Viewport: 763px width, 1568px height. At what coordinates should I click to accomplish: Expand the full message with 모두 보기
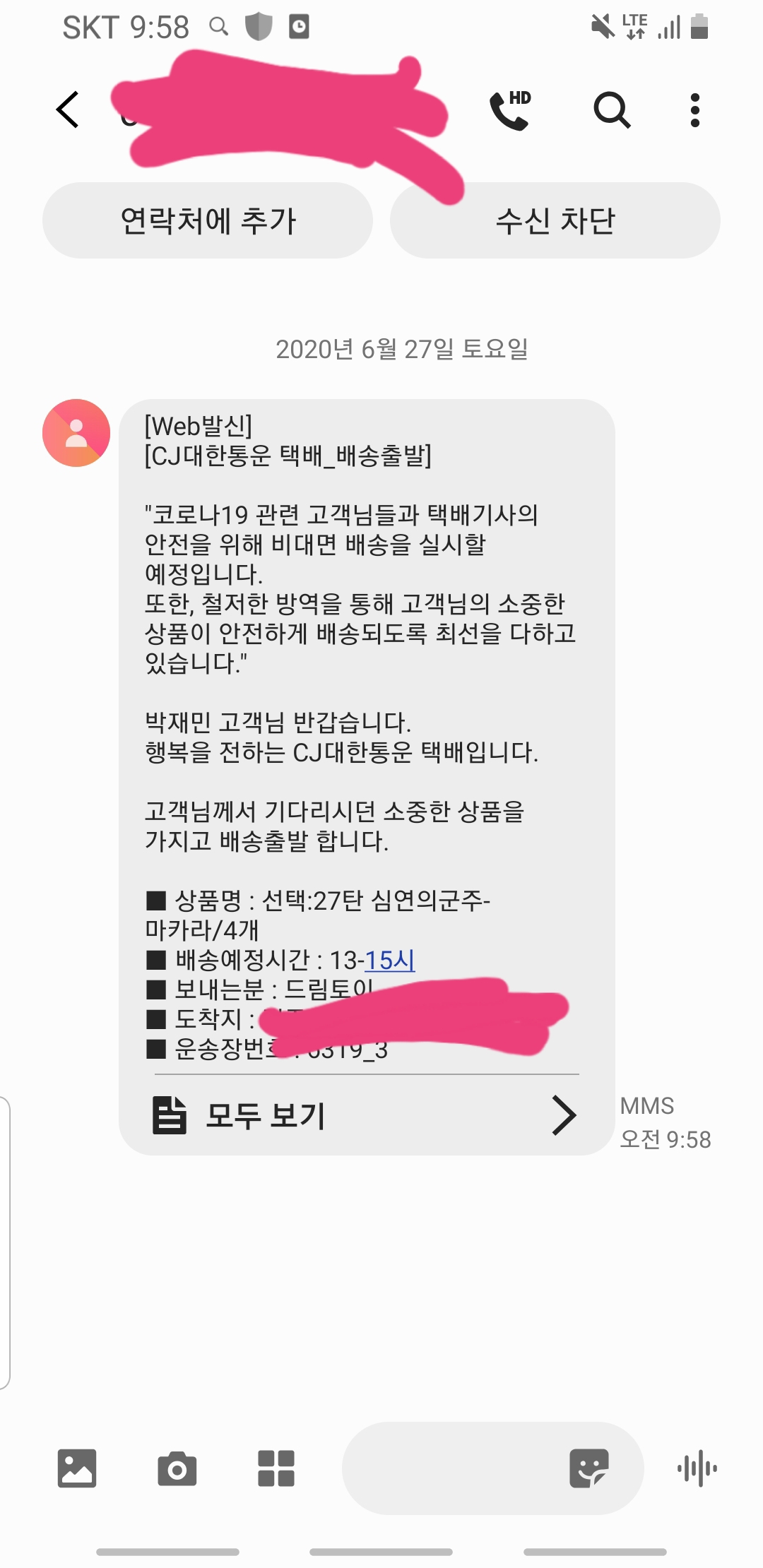click(366, 1116)
